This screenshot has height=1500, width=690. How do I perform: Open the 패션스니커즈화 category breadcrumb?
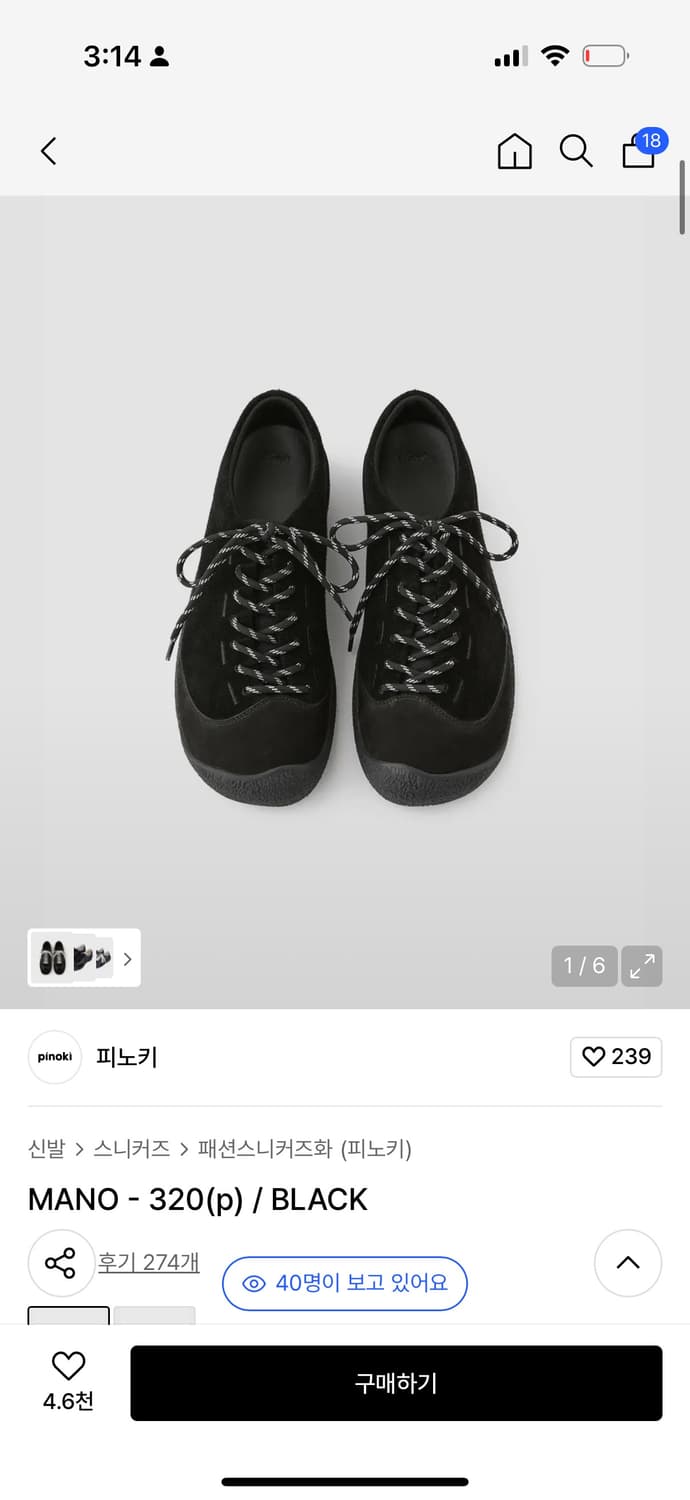pyautogui.click(x=265, y=1149)
